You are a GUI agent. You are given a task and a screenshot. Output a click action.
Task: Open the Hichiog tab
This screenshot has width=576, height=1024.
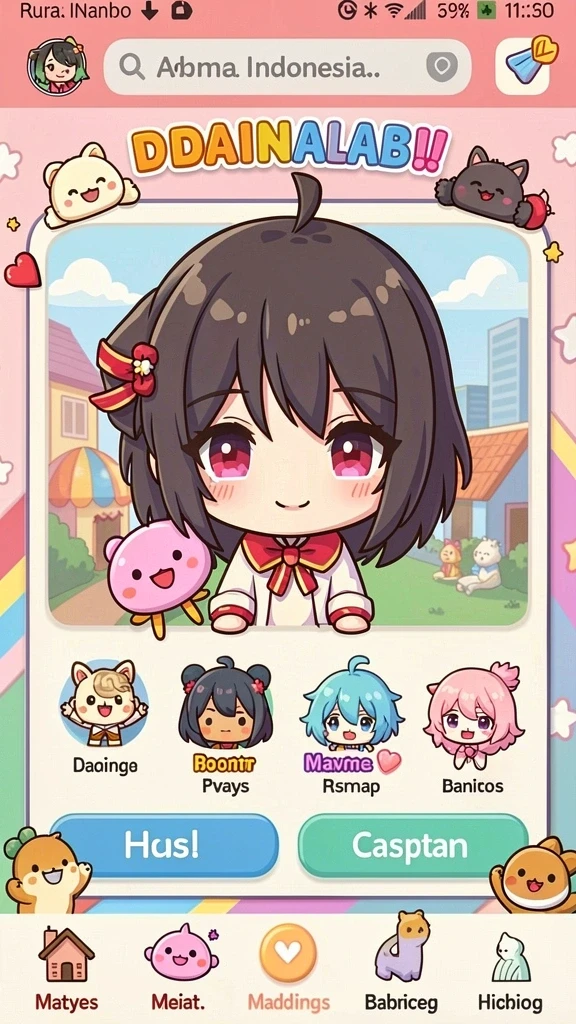(509, 971)
